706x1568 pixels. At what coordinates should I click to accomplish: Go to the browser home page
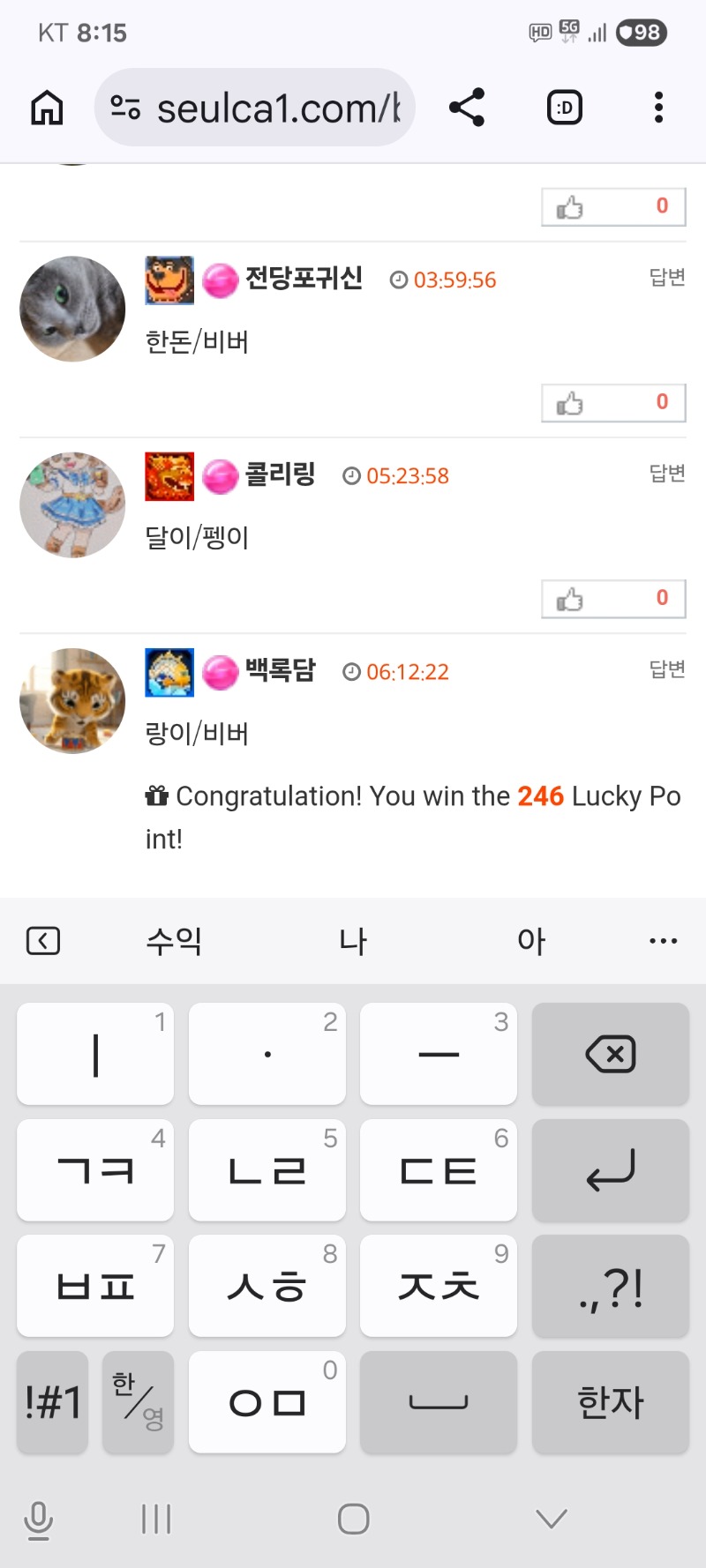(x=48, y=108)
